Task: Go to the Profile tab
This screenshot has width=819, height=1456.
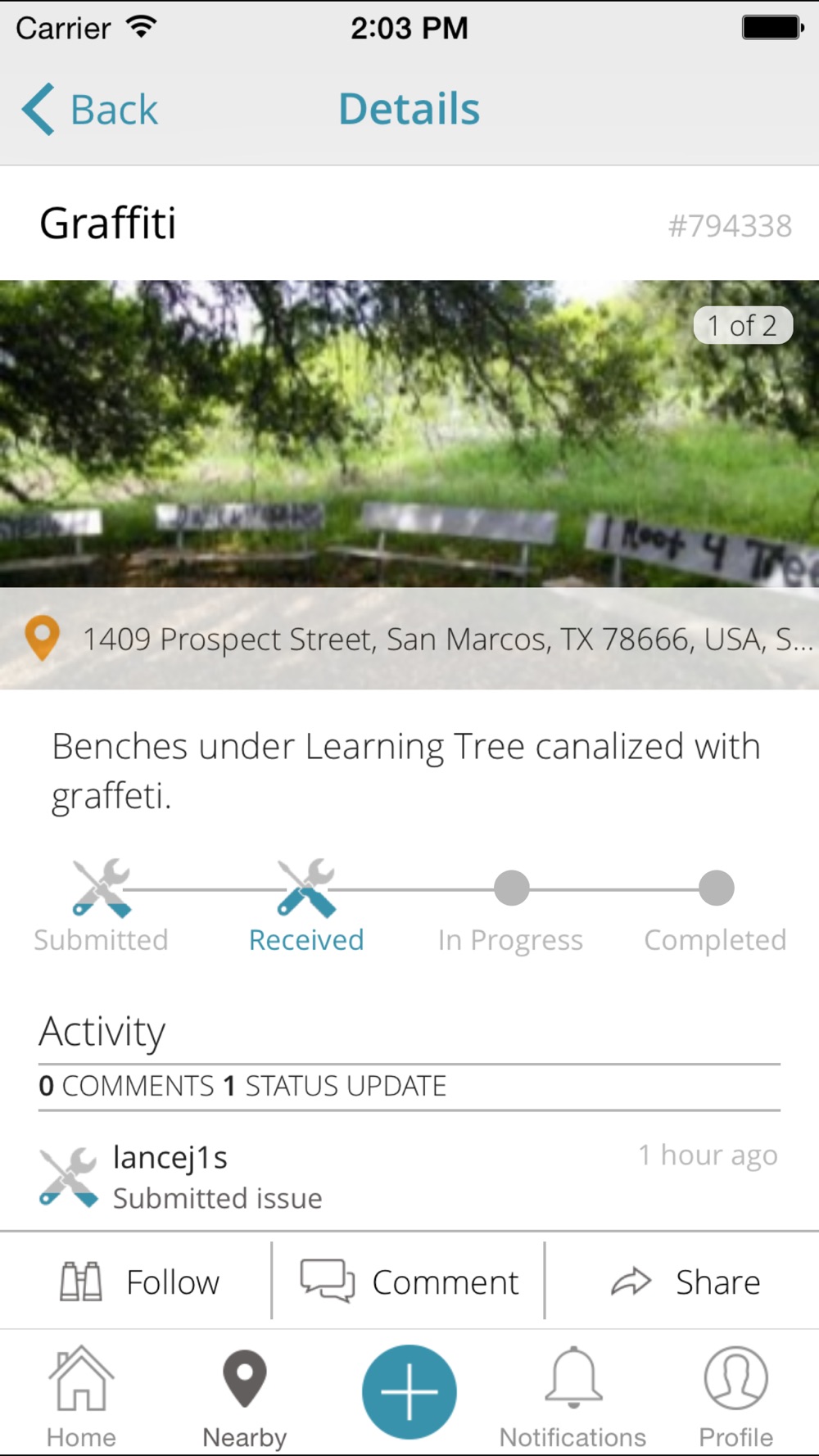Action: [x=735, y=1396]
